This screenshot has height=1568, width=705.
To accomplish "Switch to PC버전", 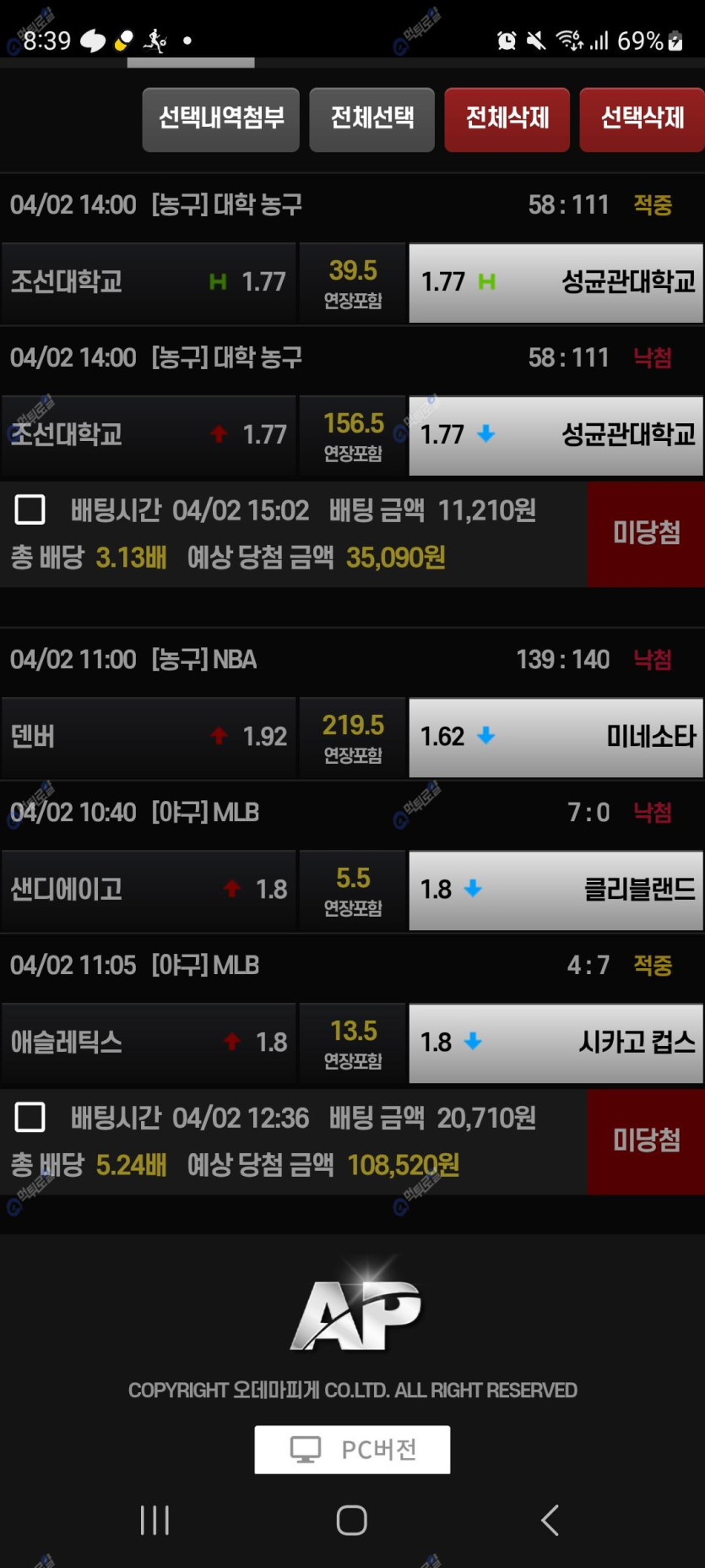I will 352,1450.
